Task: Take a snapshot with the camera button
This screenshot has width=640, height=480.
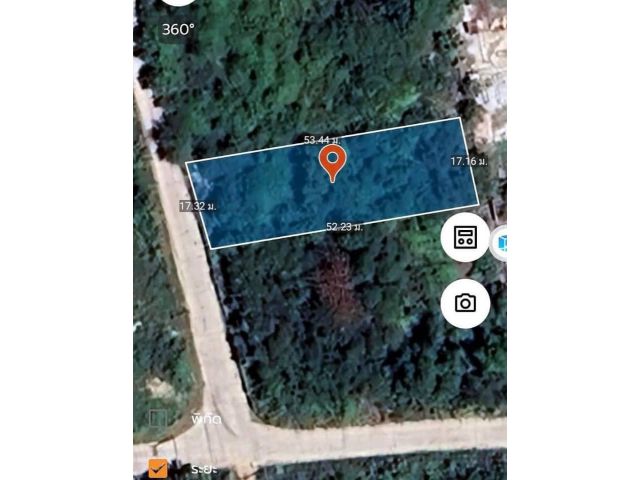Action: pos(465,304)
